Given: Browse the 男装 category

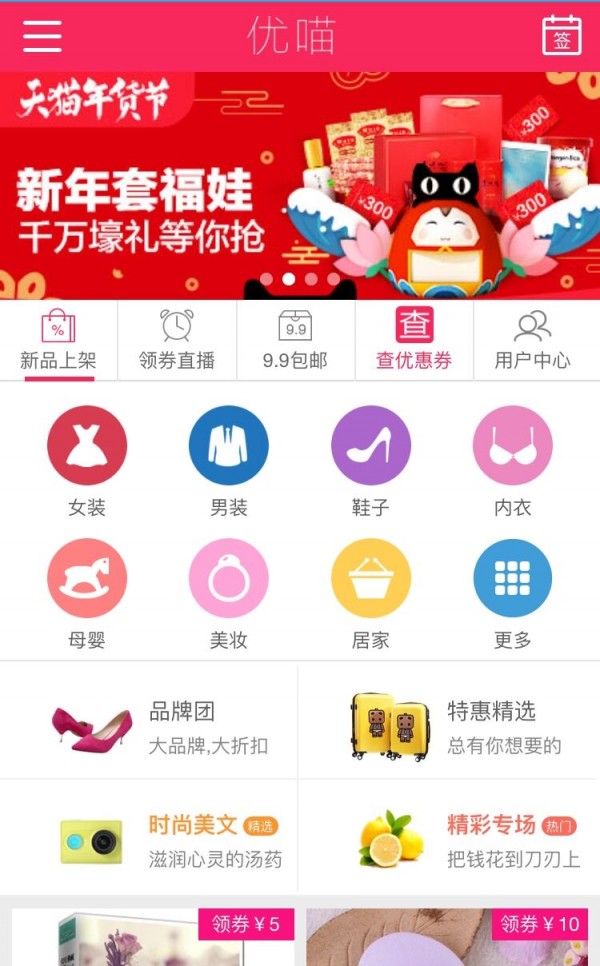Looking at the screenshot, I should 229,461.
